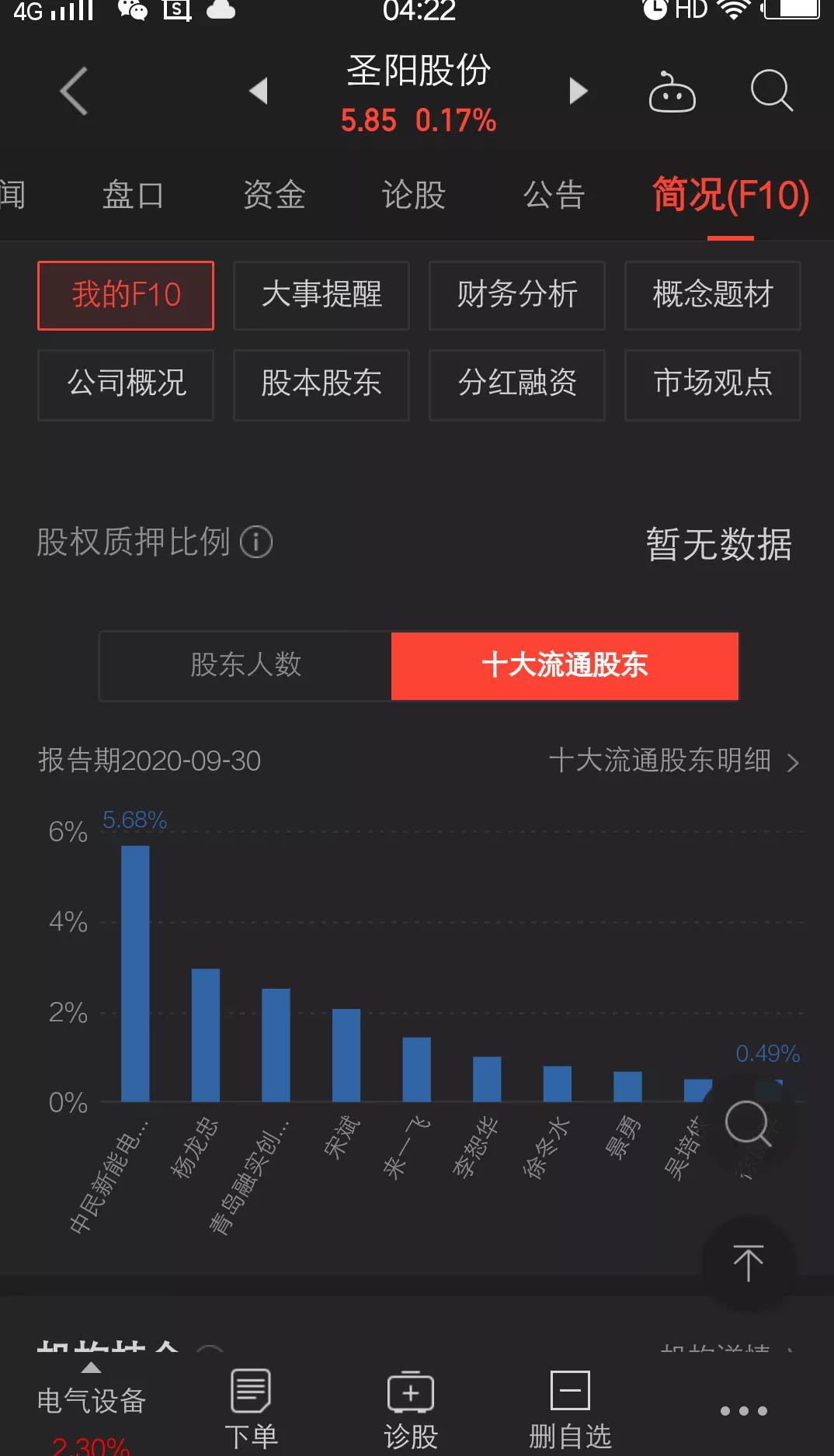
Task: Keep 我的F10 selected
Action: 125,296
